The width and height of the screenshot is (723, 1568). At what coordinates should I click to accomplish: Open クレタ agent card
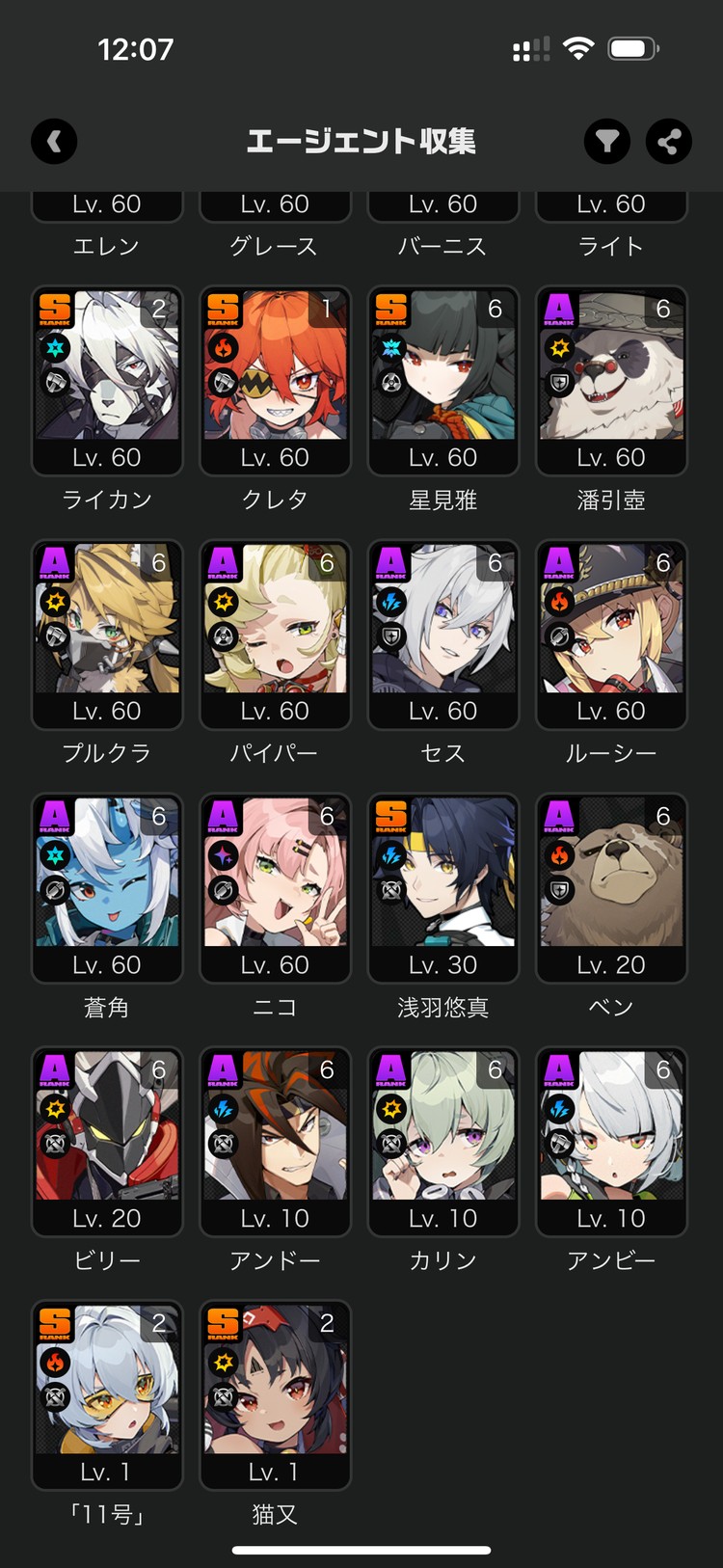click(x=275, y=380)
